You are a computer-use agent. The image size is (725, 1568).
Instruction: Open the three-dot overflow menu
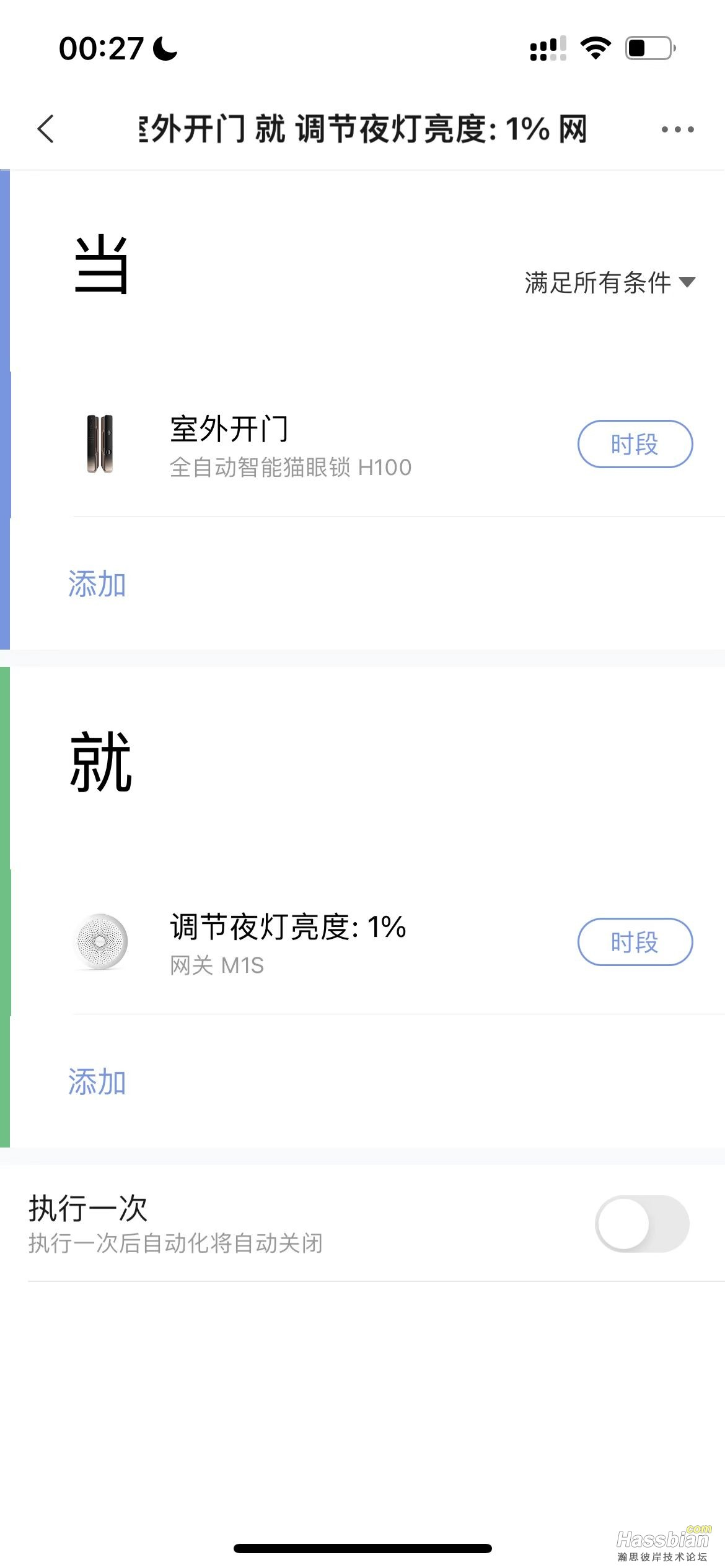click(x=677, y=129)
